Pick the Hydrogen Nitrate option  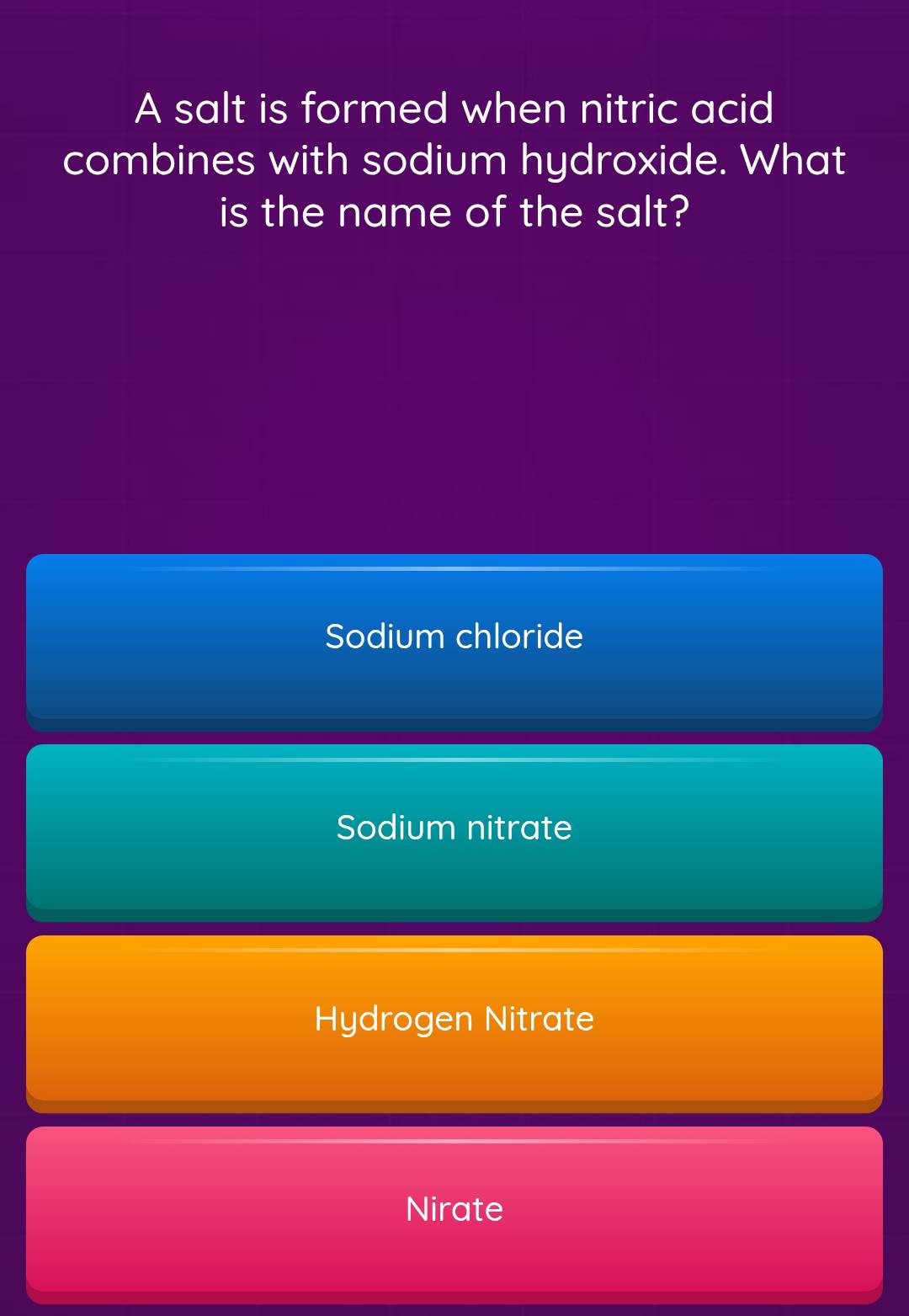pos(454,1020)
